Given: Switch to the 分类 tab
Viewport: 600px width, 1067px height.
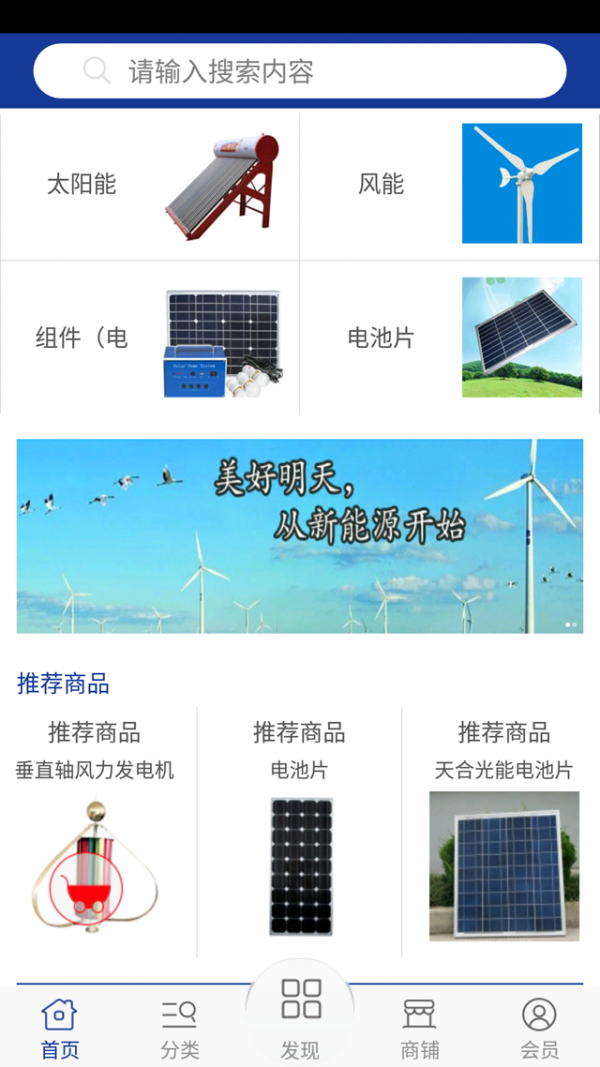Looking at the screenshot, I should click(x=180, y=1028).
